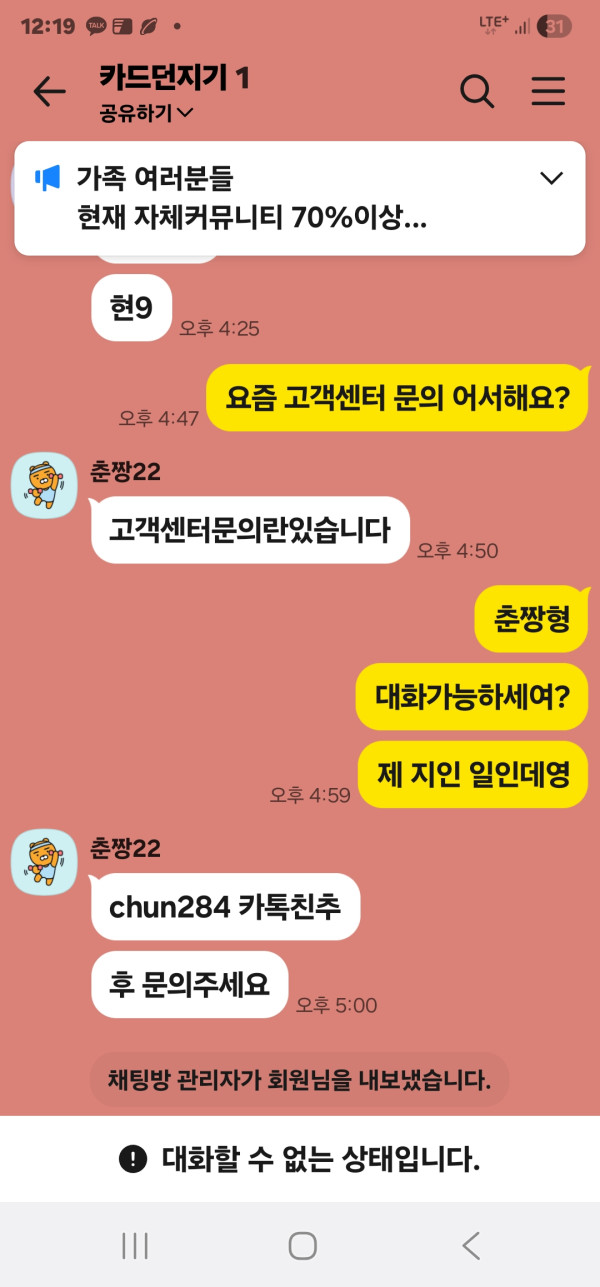This screenshot has width=600, height=1287.
Task: Open recent apps from the navigation bar
Action: (x=134, y=1245)
